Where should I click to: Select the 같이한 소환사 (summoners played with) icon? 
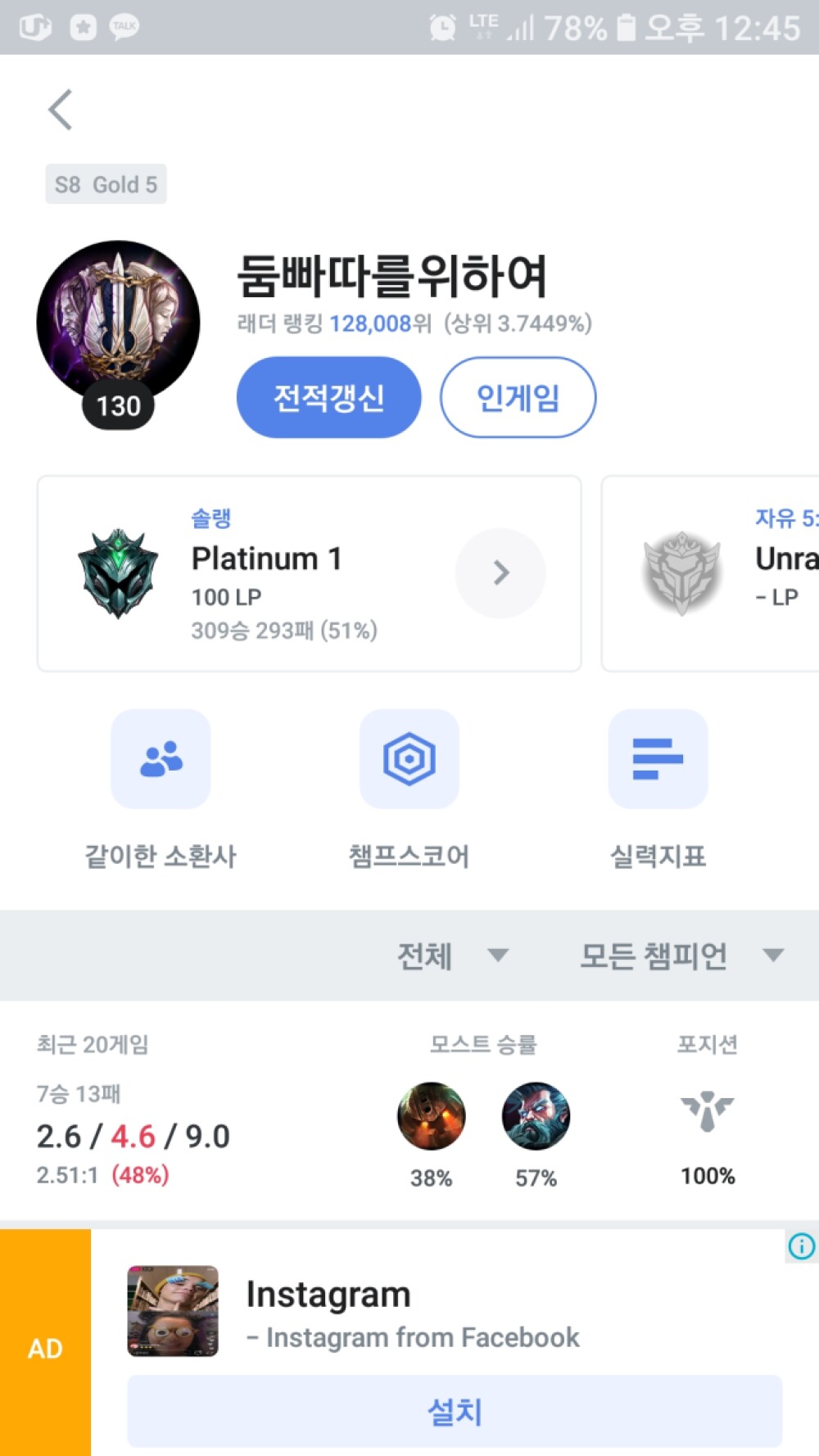[x=161, y=758]
